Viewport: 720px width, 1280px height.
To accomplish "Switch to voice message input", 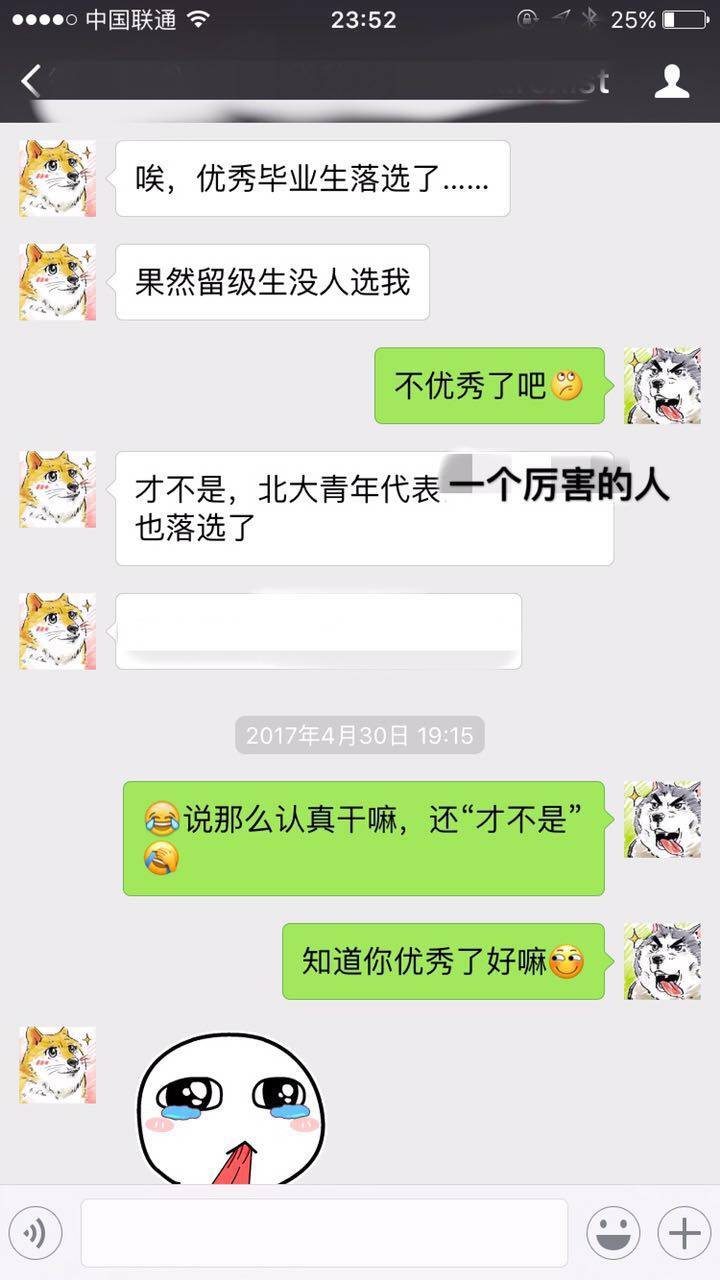I will click(x=35, y=1234).
